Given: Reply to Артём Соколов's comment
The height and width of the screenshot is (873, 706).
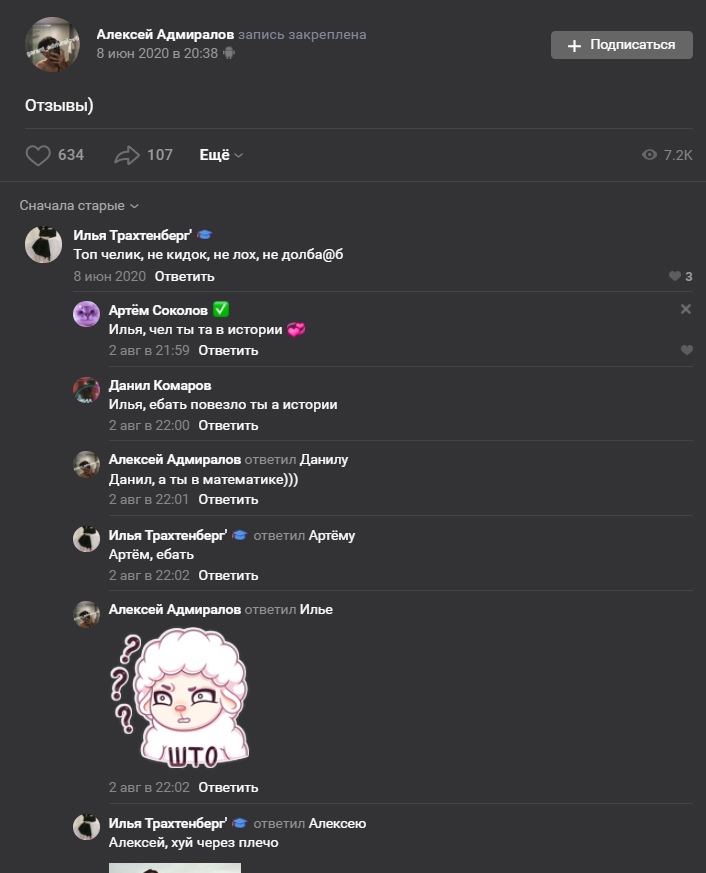Looking at the screenshot, I should [x=228, y=350].
